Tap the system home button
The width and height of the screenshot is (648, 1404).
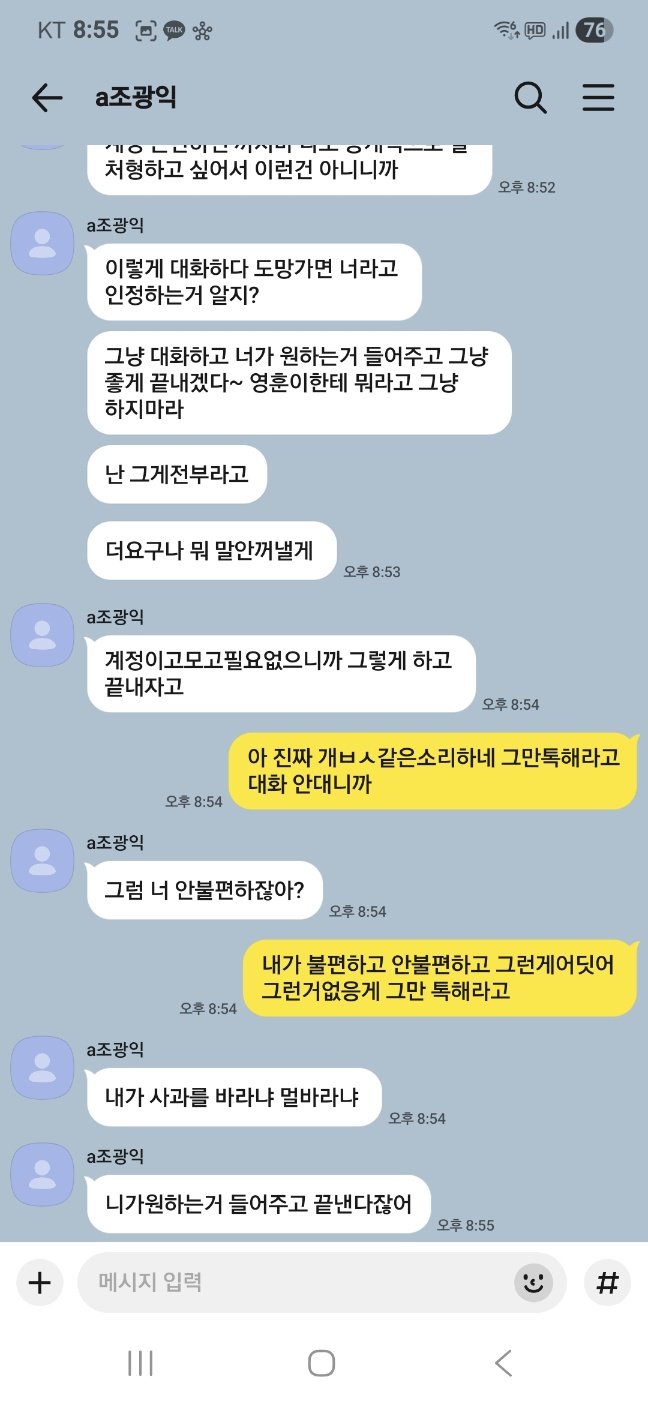(321, 1362)
